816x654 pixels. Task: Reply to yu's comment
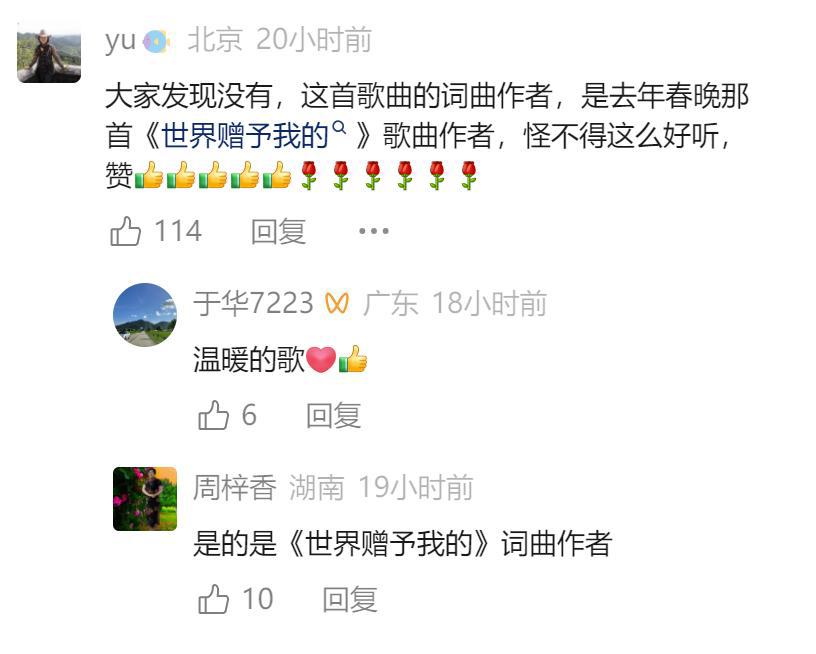pyautogui.click(x=278, y=232)
